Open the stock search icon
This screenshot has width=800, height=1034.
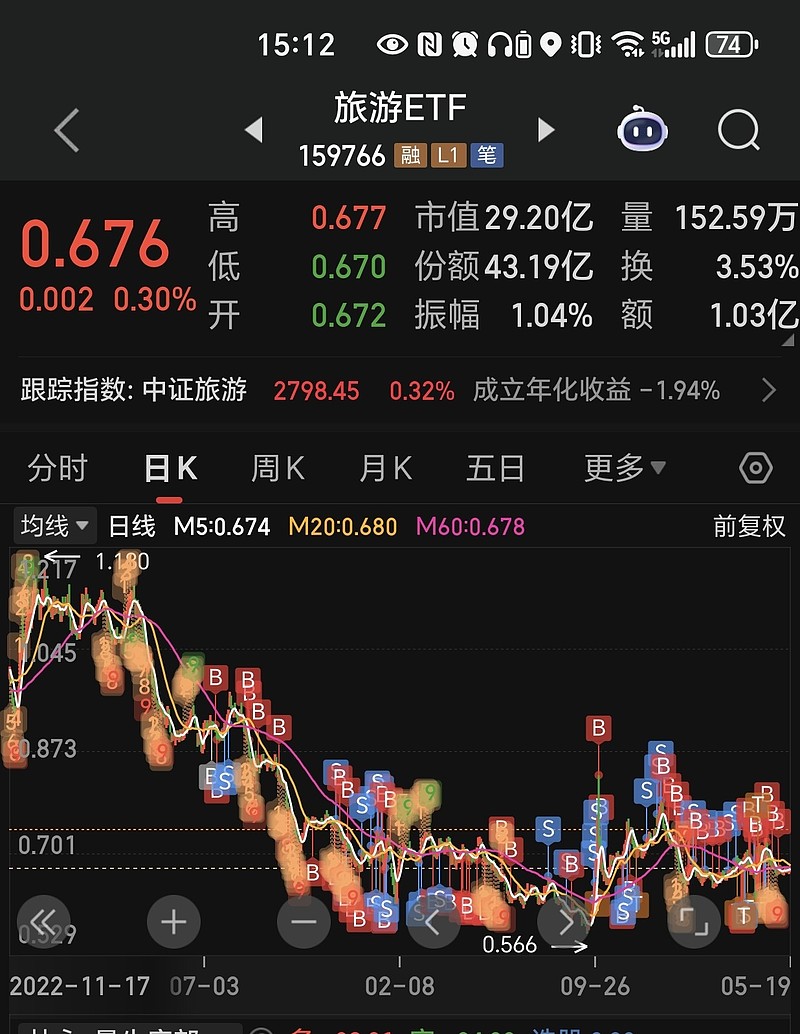pyautogui.click(x=737, y=130)
